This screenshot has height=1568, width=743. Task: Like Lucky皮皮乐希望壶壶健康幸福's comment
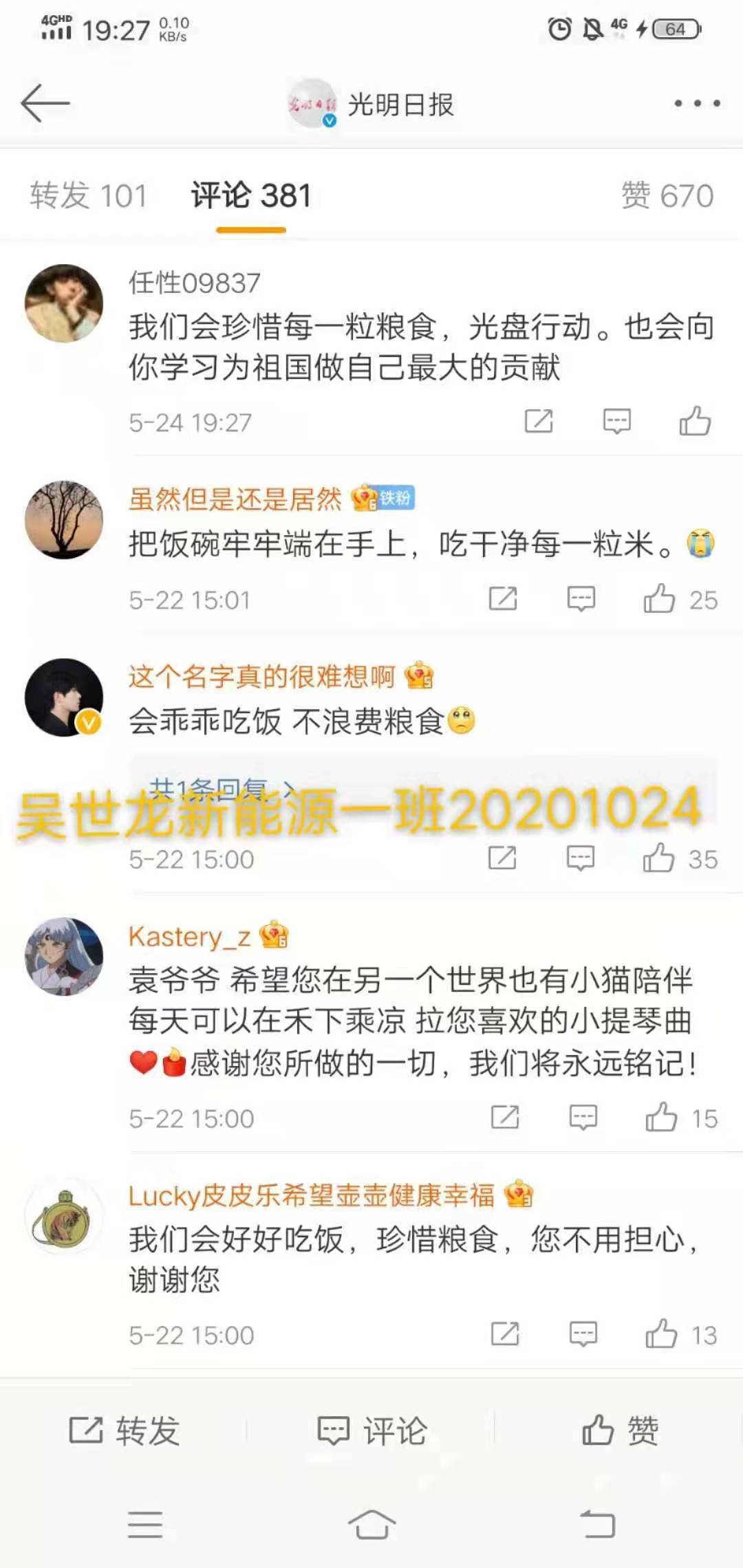coord(661,1334)
